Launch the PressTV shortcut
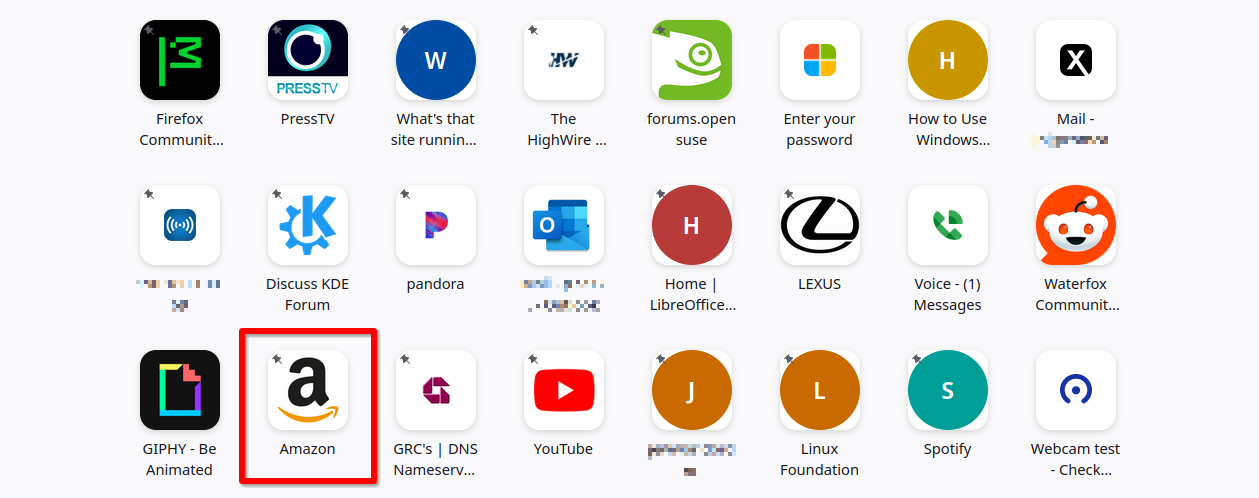Image resolution: width=1259 pixels, height=498 pixels. pyautogui.click(x=308, y=60)
